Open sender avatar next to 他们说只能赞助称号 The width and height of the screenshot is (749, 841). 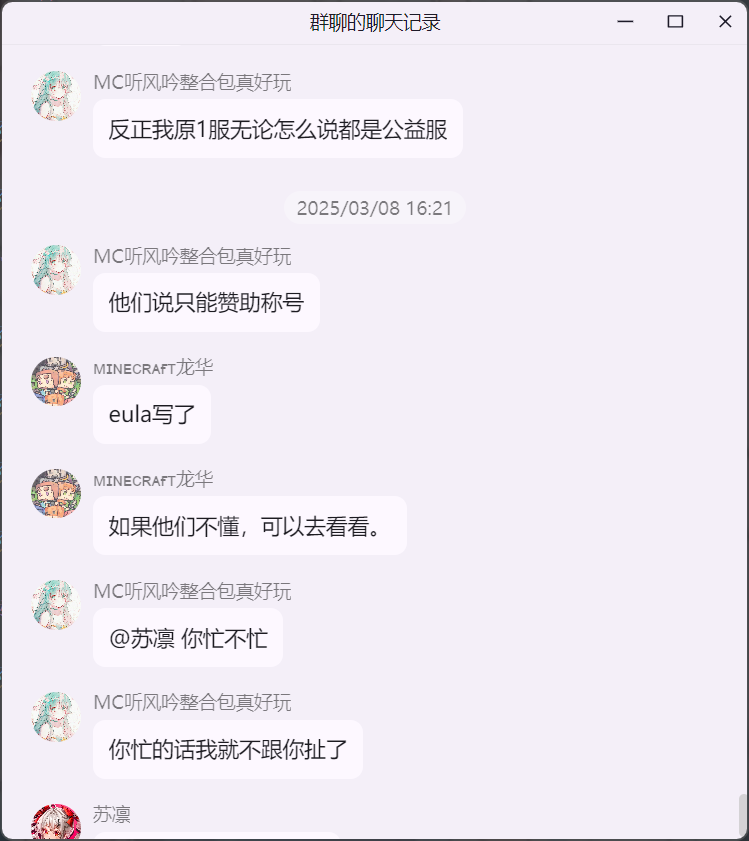[56, 269]
